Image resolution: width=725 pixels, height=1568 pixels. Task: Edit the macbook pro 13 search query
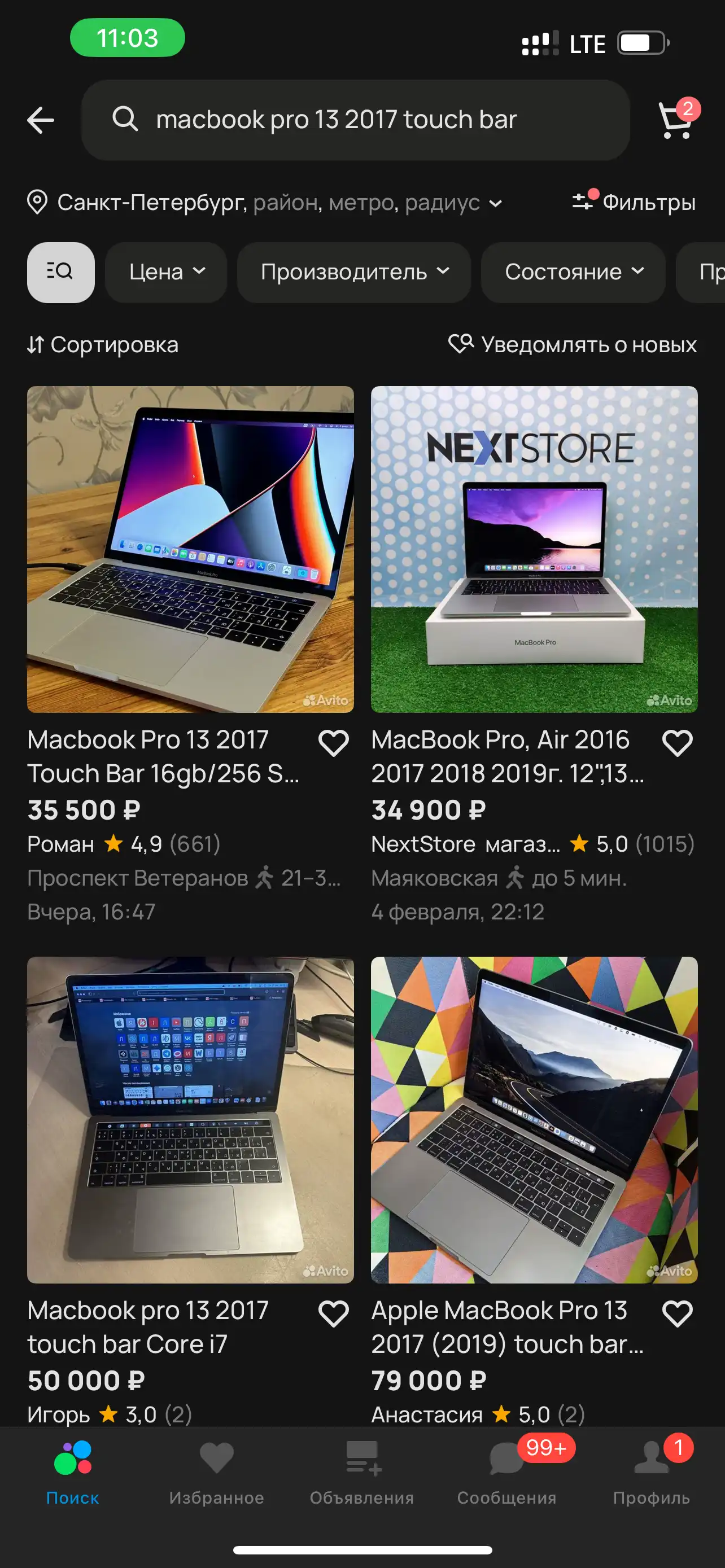(356, 120)
